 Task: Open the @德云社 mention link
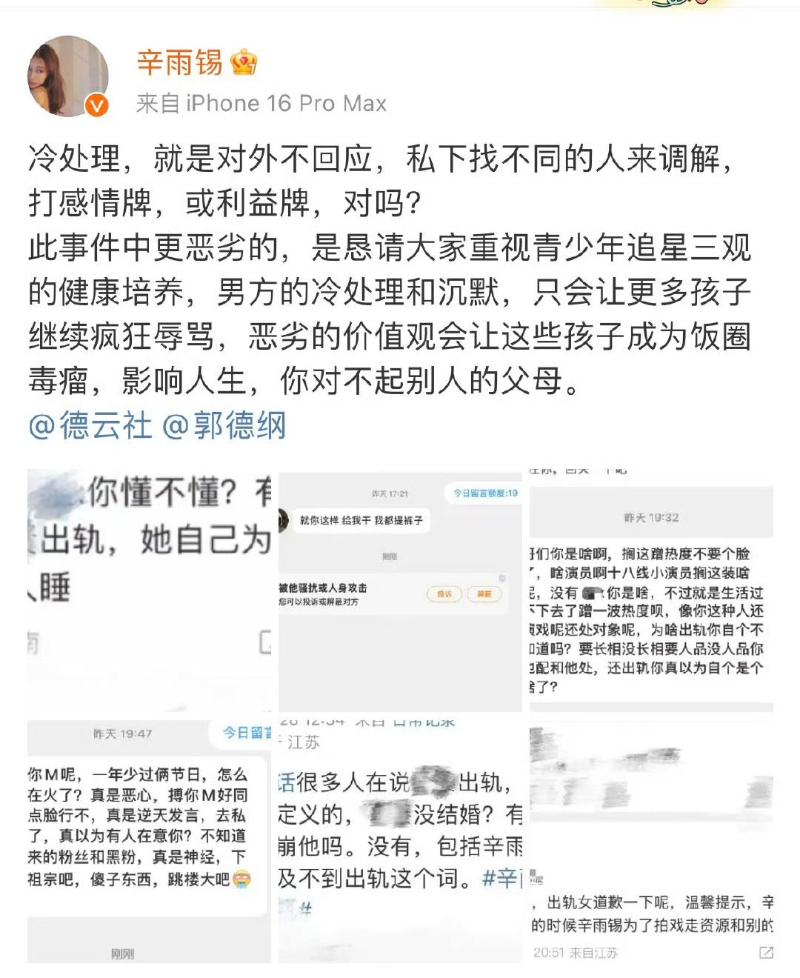90,426
